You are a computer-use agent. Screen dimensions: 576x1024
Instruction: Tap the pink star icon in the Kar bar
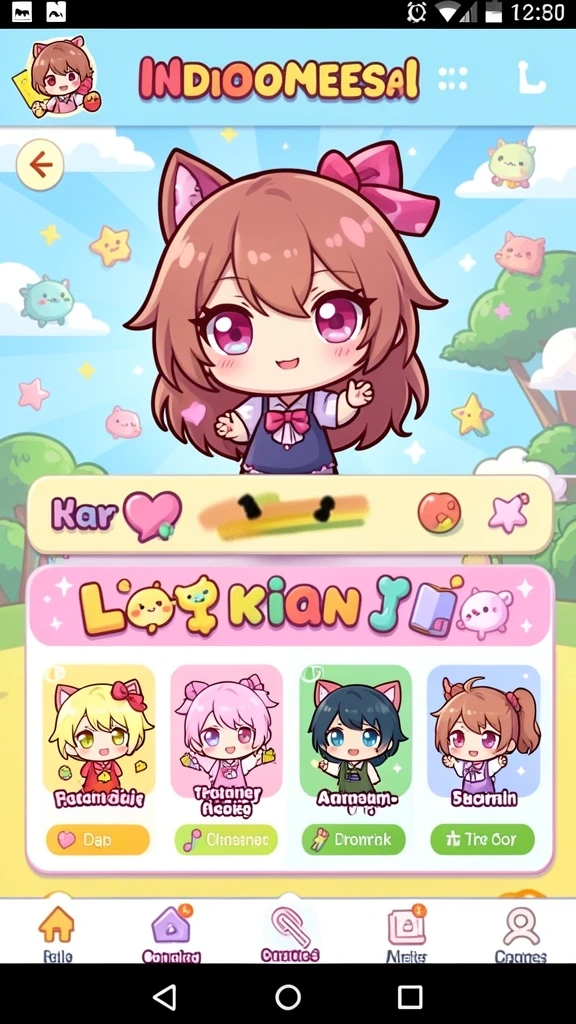[509, 511]
